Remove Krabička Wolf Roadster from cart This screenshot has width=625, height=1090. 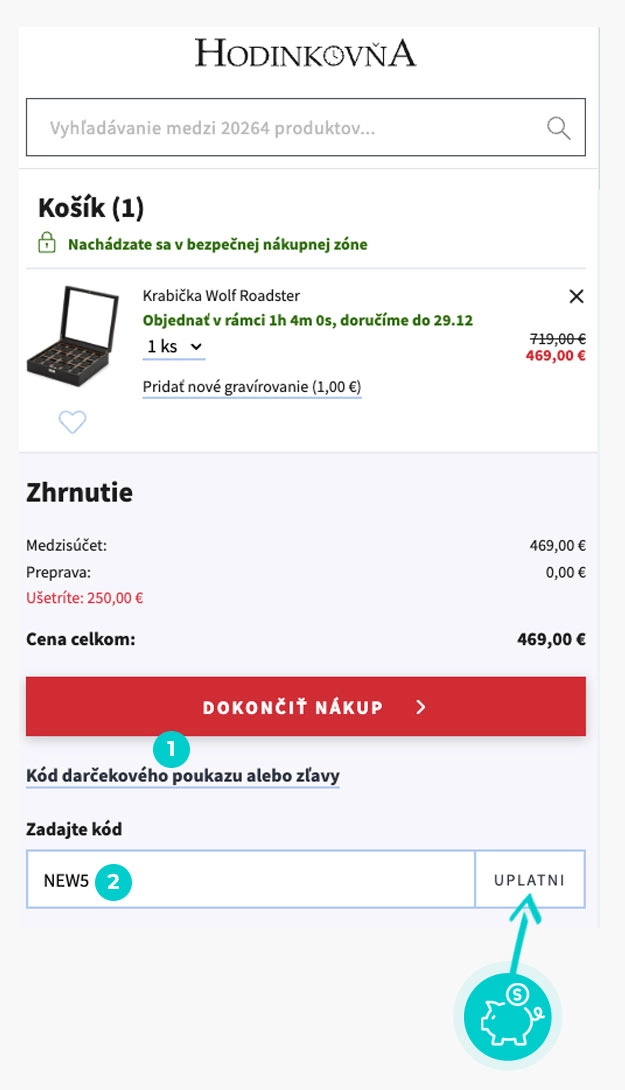tap(576, 296)
